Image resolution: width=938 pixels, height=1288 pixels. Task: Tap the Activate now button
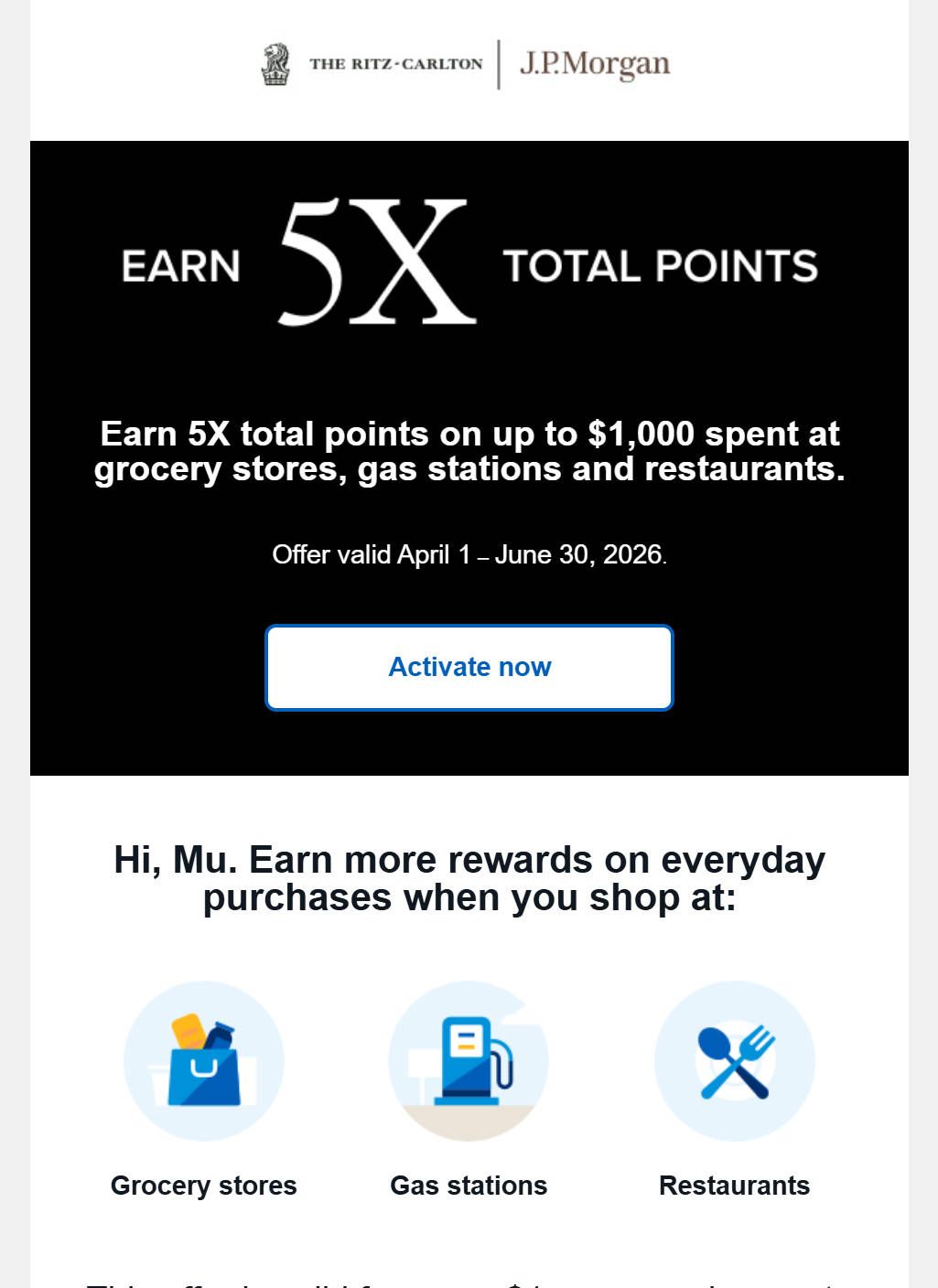469,667
